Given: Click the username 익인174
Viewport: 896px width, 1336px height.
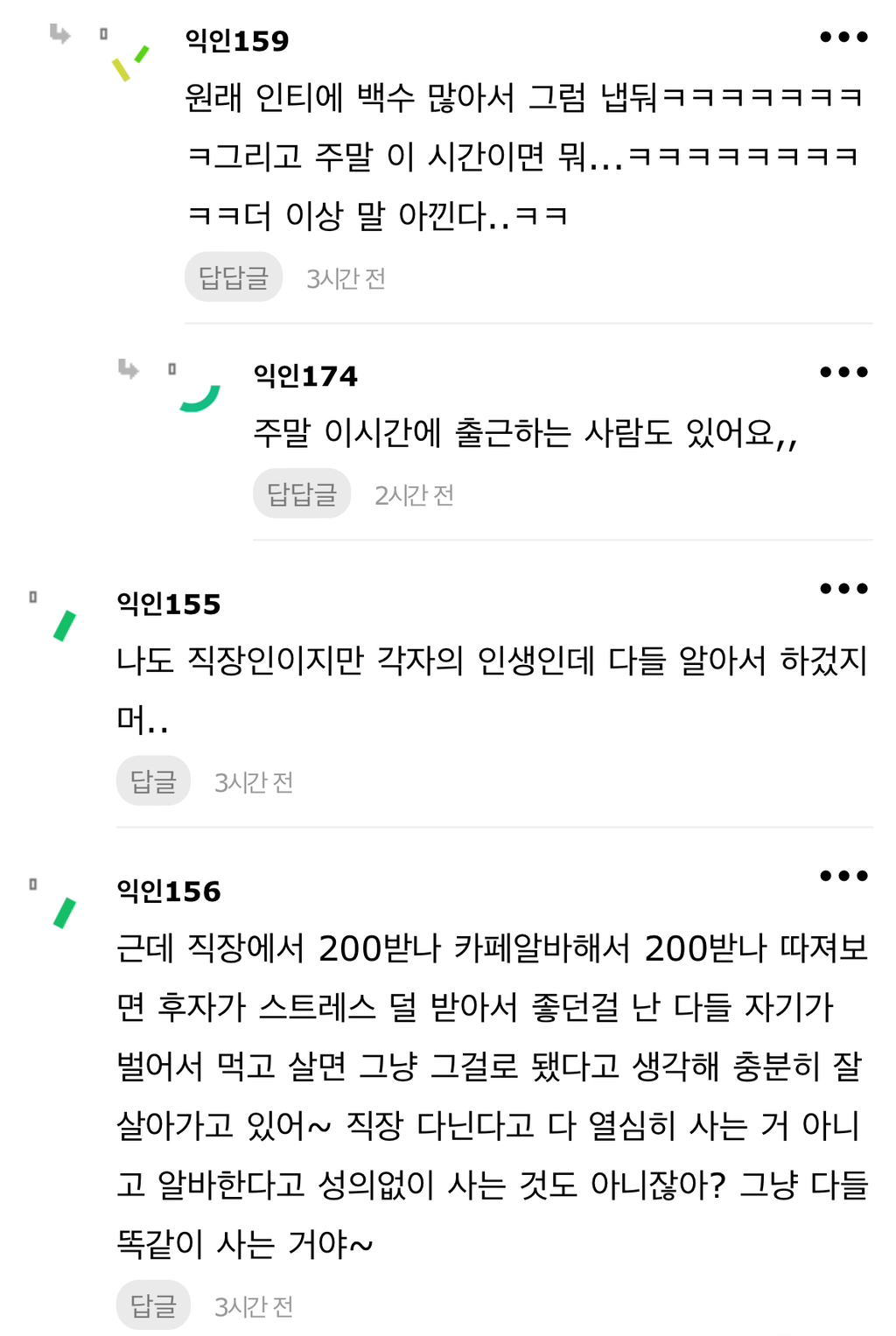Looking at the screenshot, I should [x=305, y=375].
